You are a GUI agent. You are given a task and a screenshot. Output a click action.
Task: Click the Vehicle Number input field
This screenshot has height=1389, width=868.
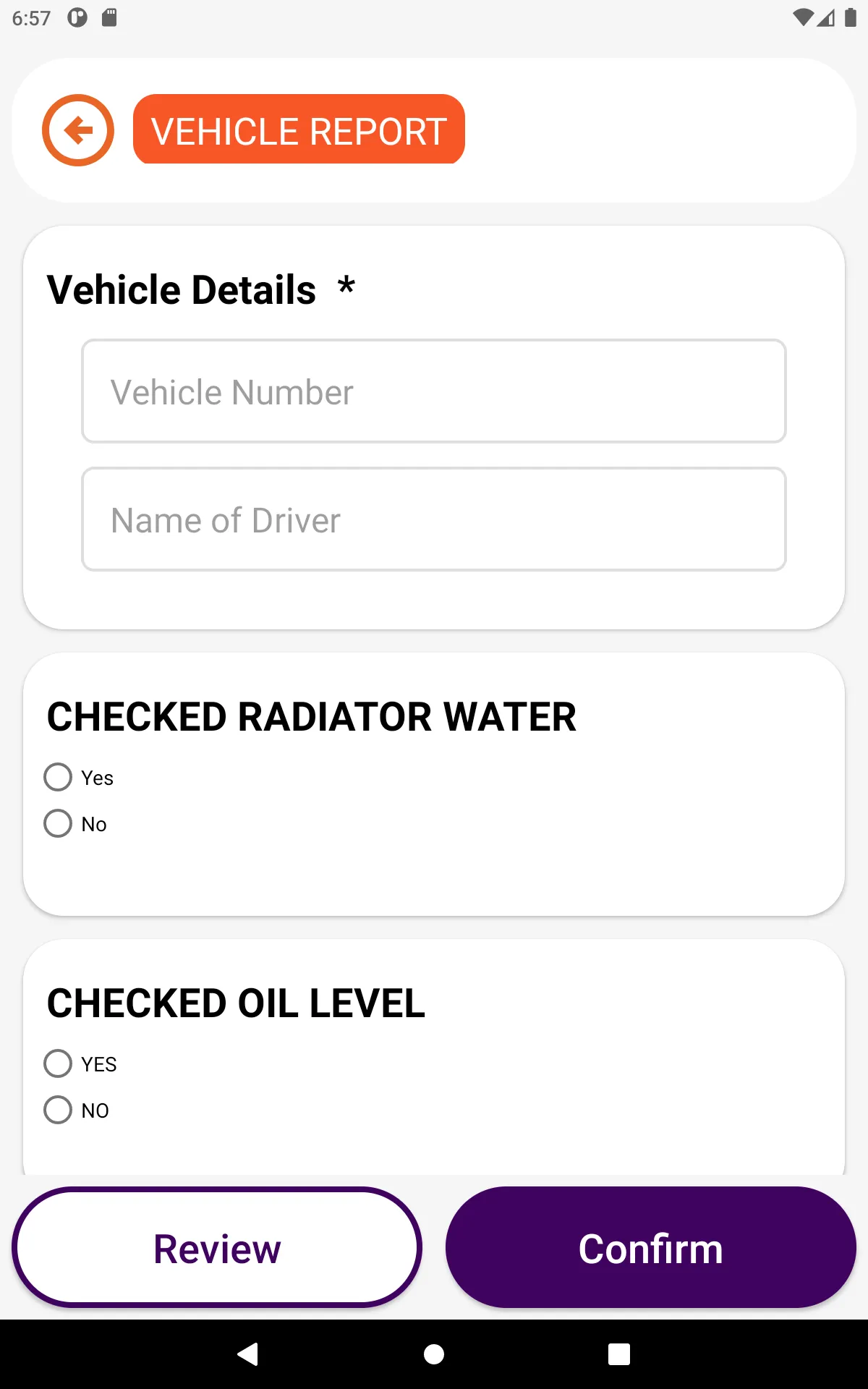[x=434, y=391]
